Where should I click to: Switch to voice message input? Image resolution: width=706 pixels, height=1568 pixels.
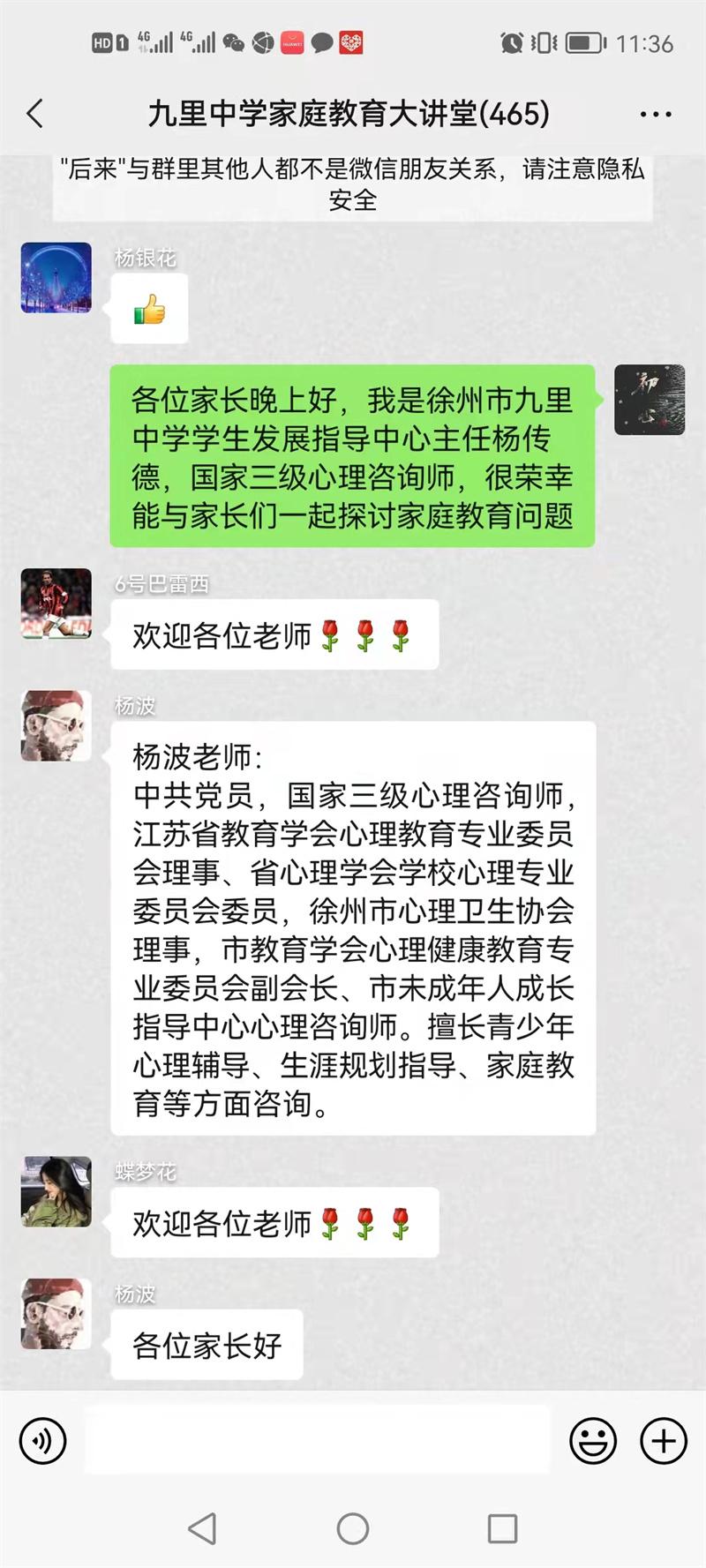42,1441
